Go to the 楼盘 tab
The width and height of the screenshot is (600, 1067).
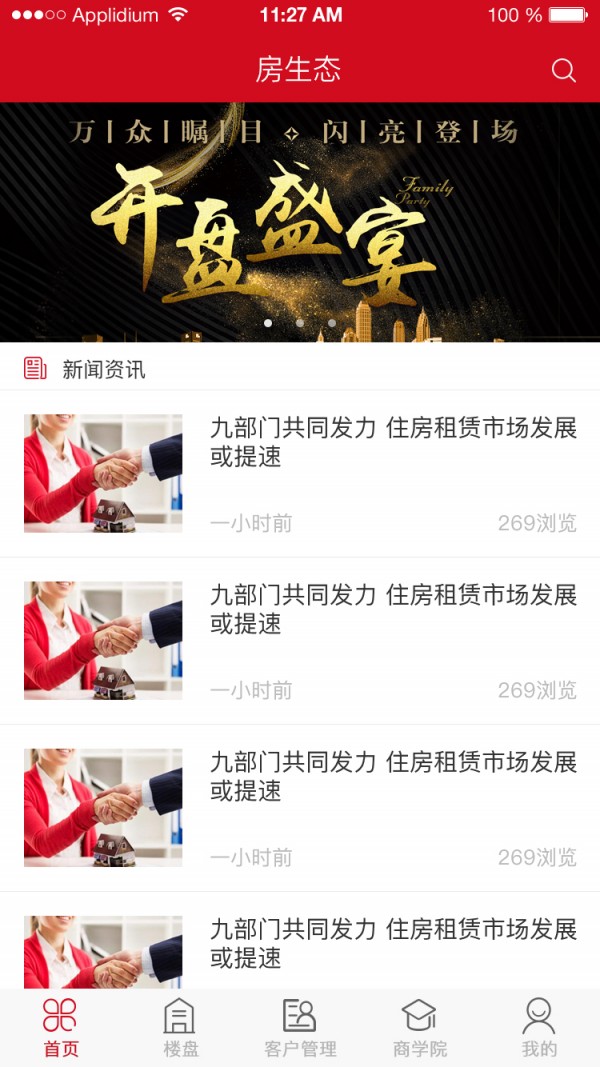(180, 1028)
